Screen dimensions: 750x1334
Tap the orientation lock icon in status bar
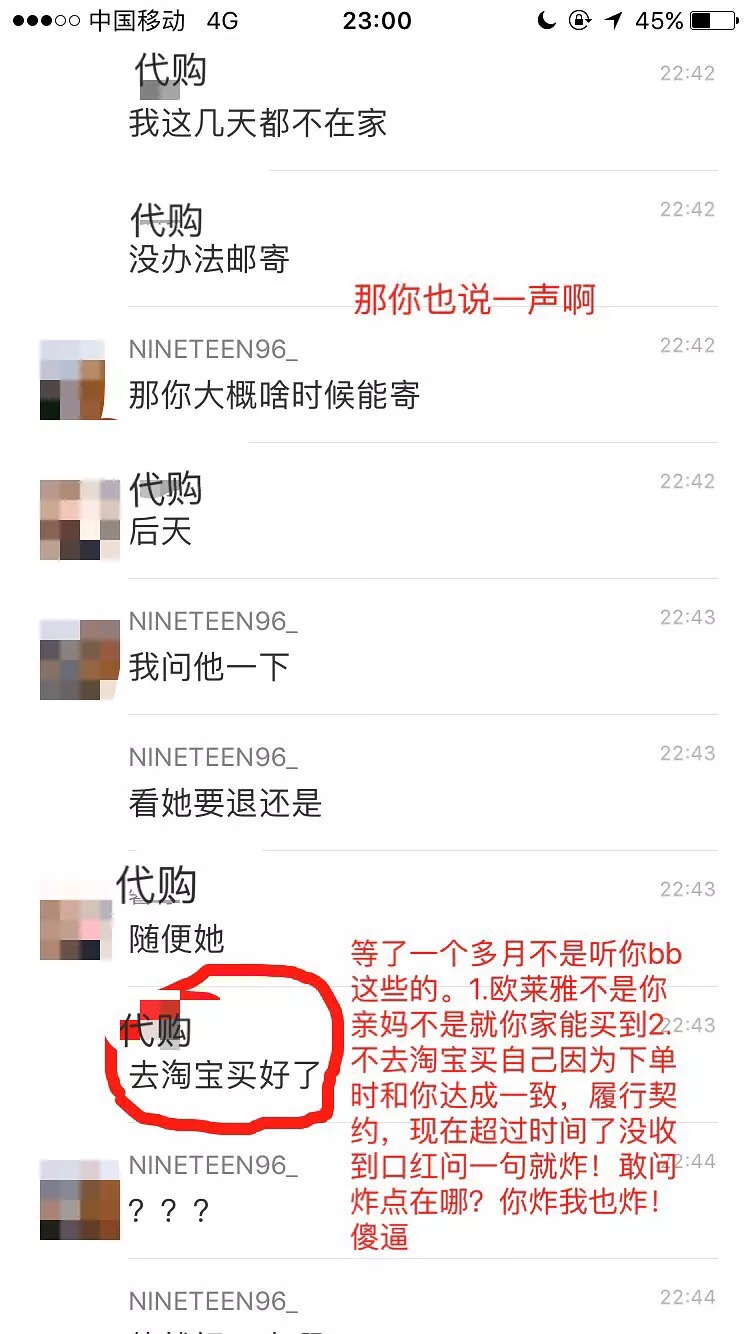(x=581, y=20)
